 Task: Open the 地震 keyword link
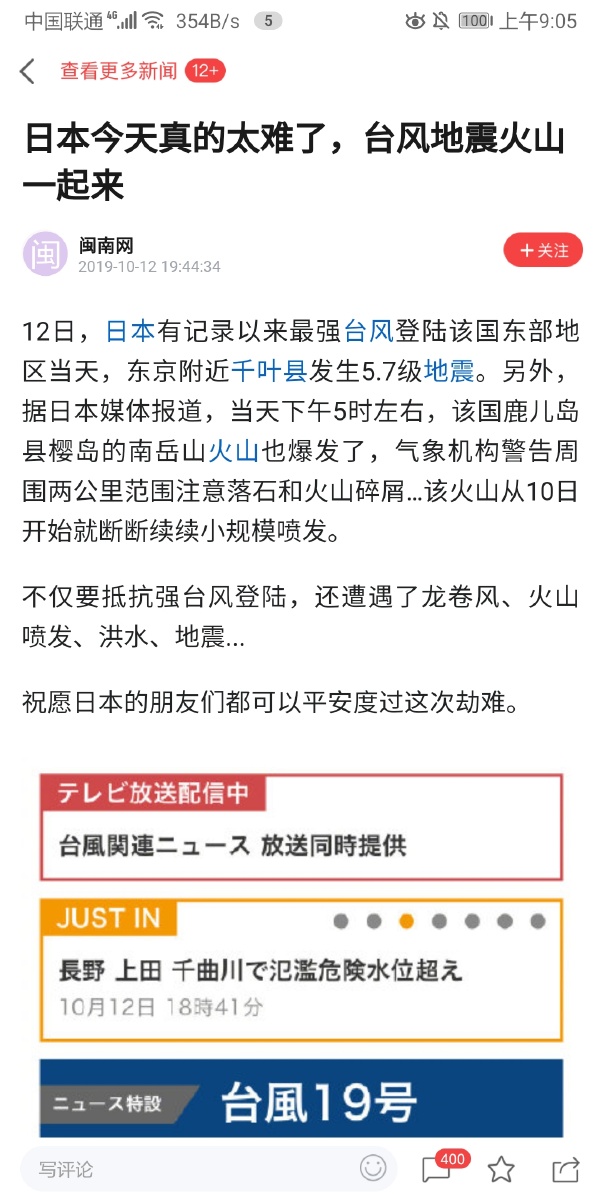pyautogui.click(x=449, y=372)
